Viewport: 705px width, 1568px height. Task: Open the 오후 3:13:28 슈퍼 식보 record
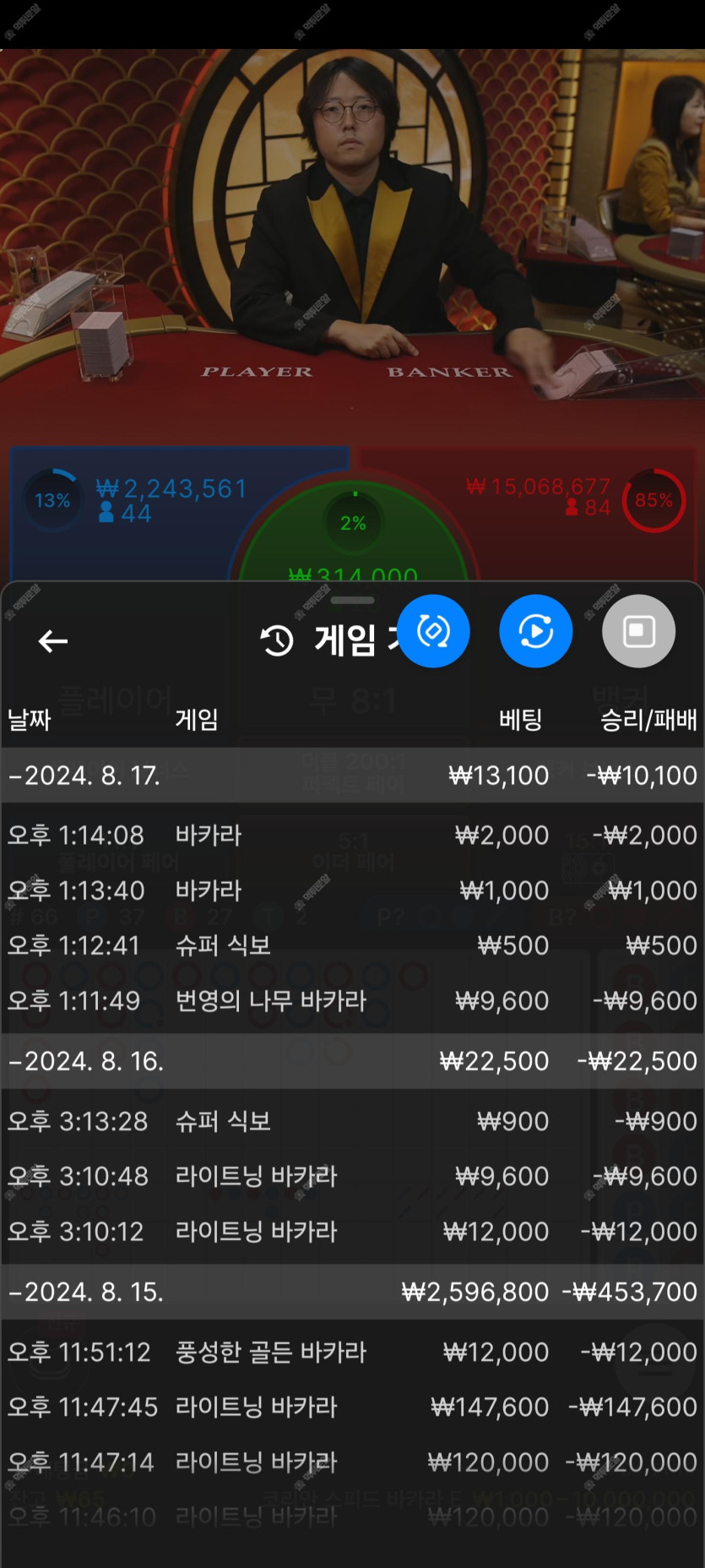[352, 1120]
